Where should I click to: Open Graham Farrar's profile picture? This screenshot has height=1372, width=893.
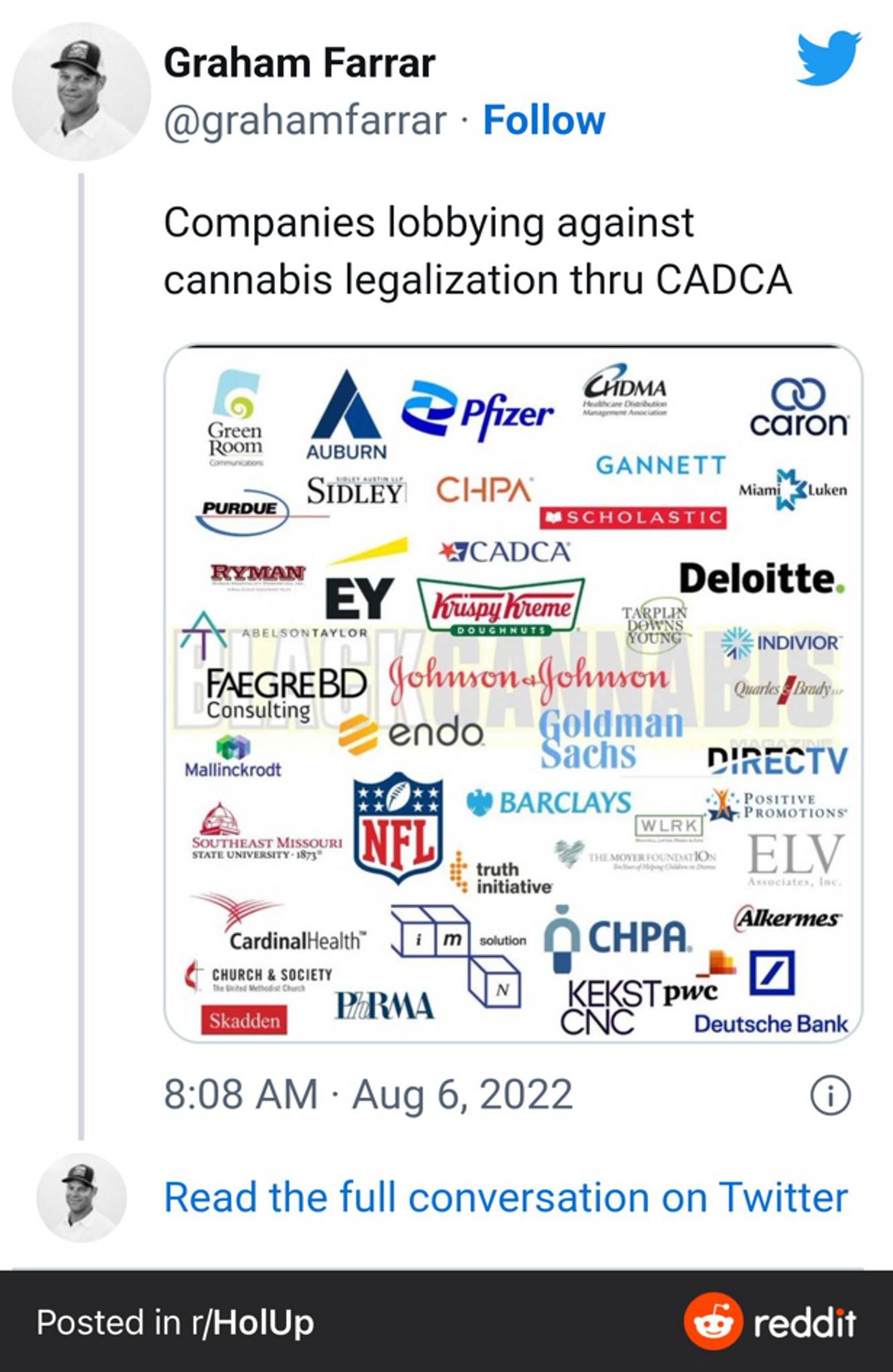tap(81, 92)
